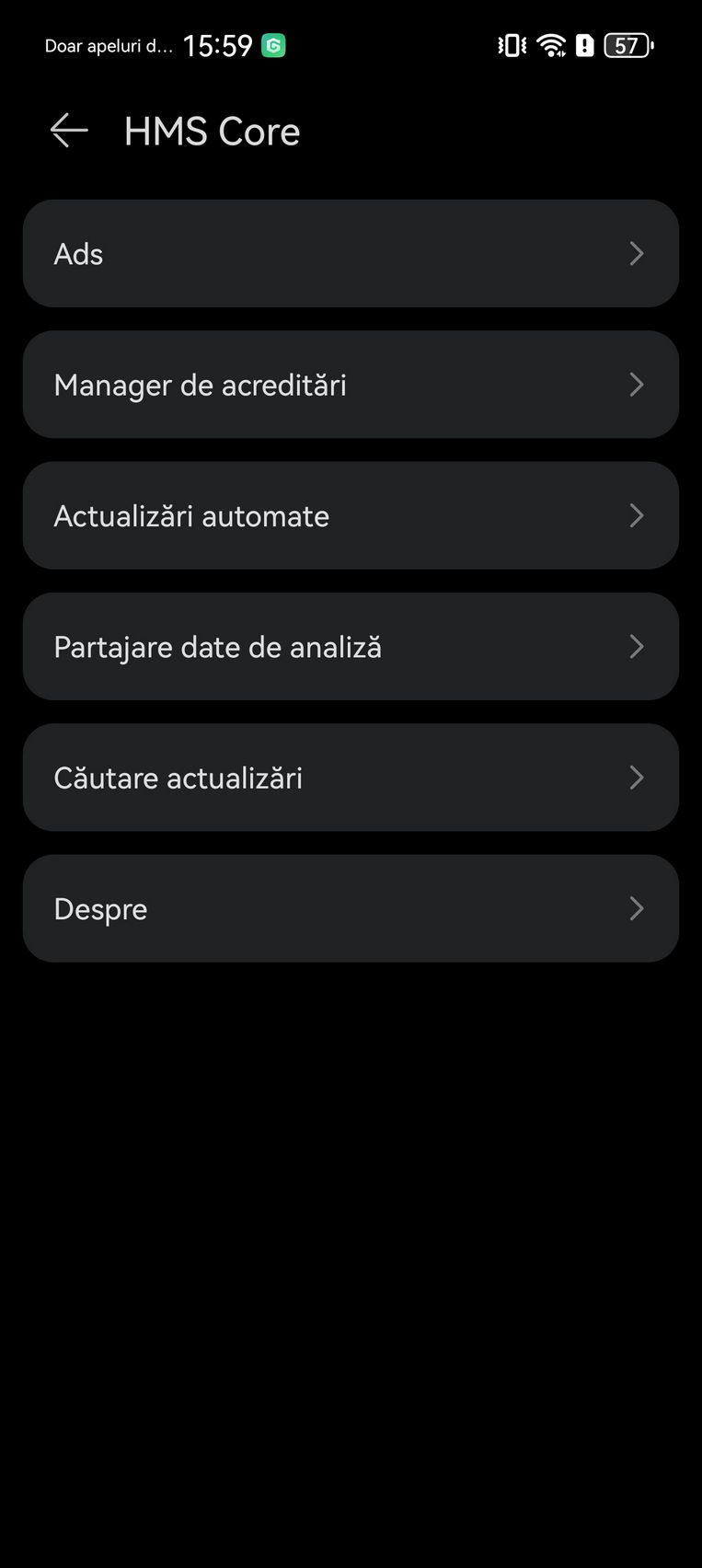Open the Ads settings row
This screenshot has width=702, height=1568.
pos(351,253)
